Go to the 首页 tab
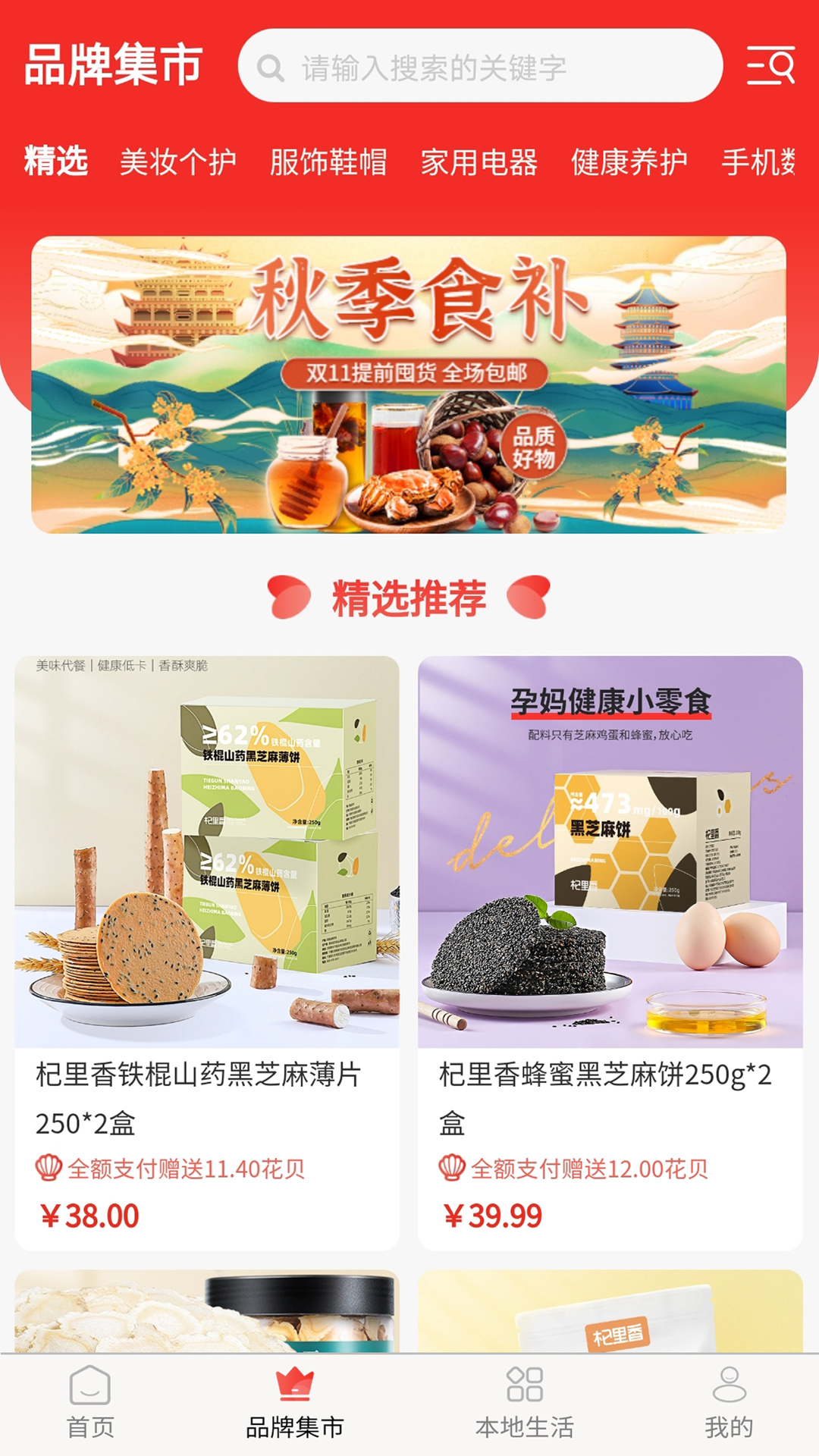 pos(90,1403)
